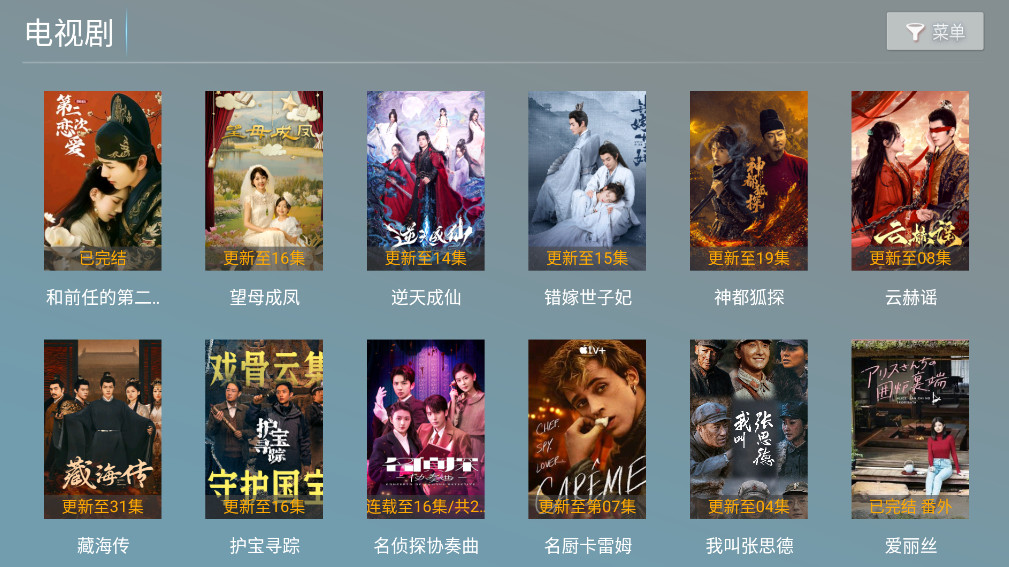Open the 爱丽丝 series

[910, 429]
